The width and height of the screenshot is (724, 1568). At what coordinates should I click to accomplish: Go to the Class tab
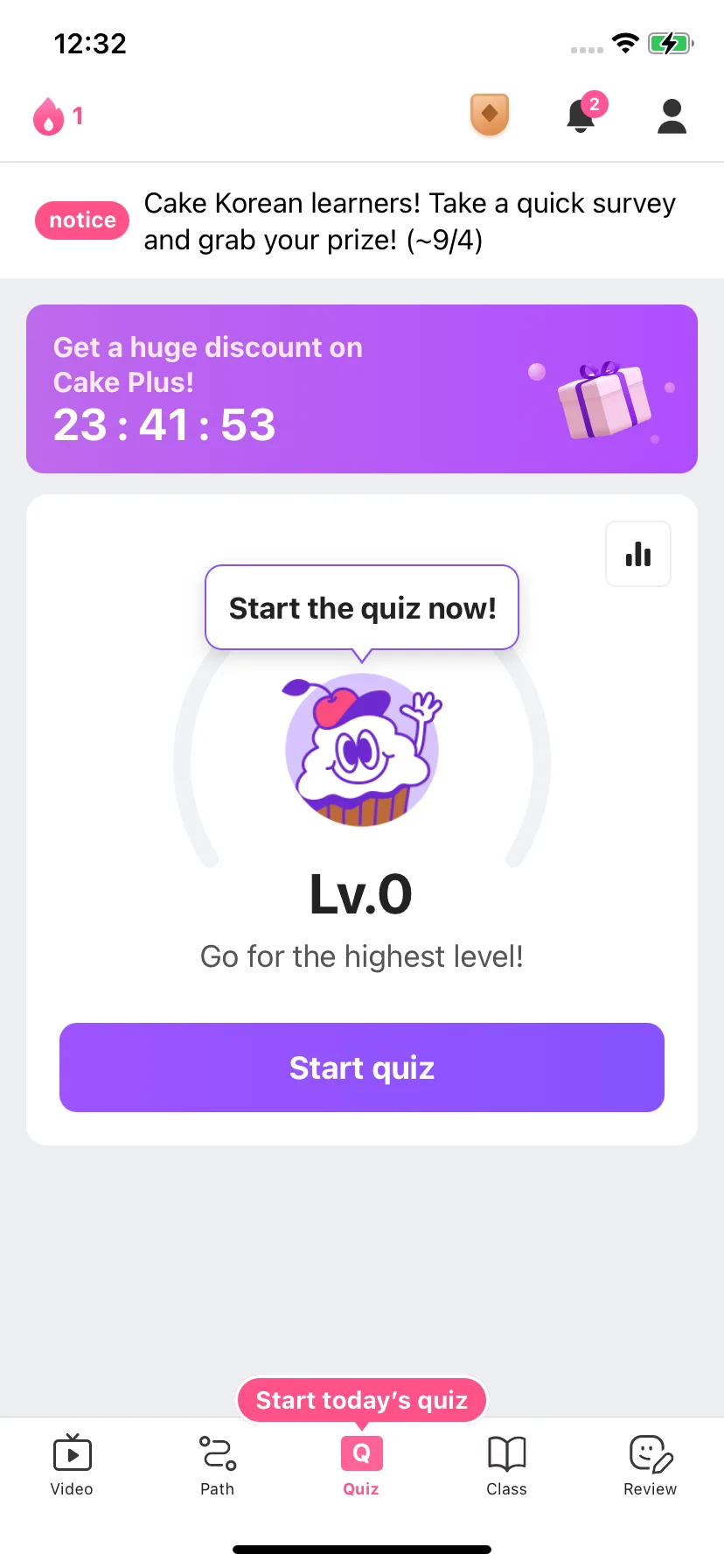pyautogui.click(x=506, y=1466)
